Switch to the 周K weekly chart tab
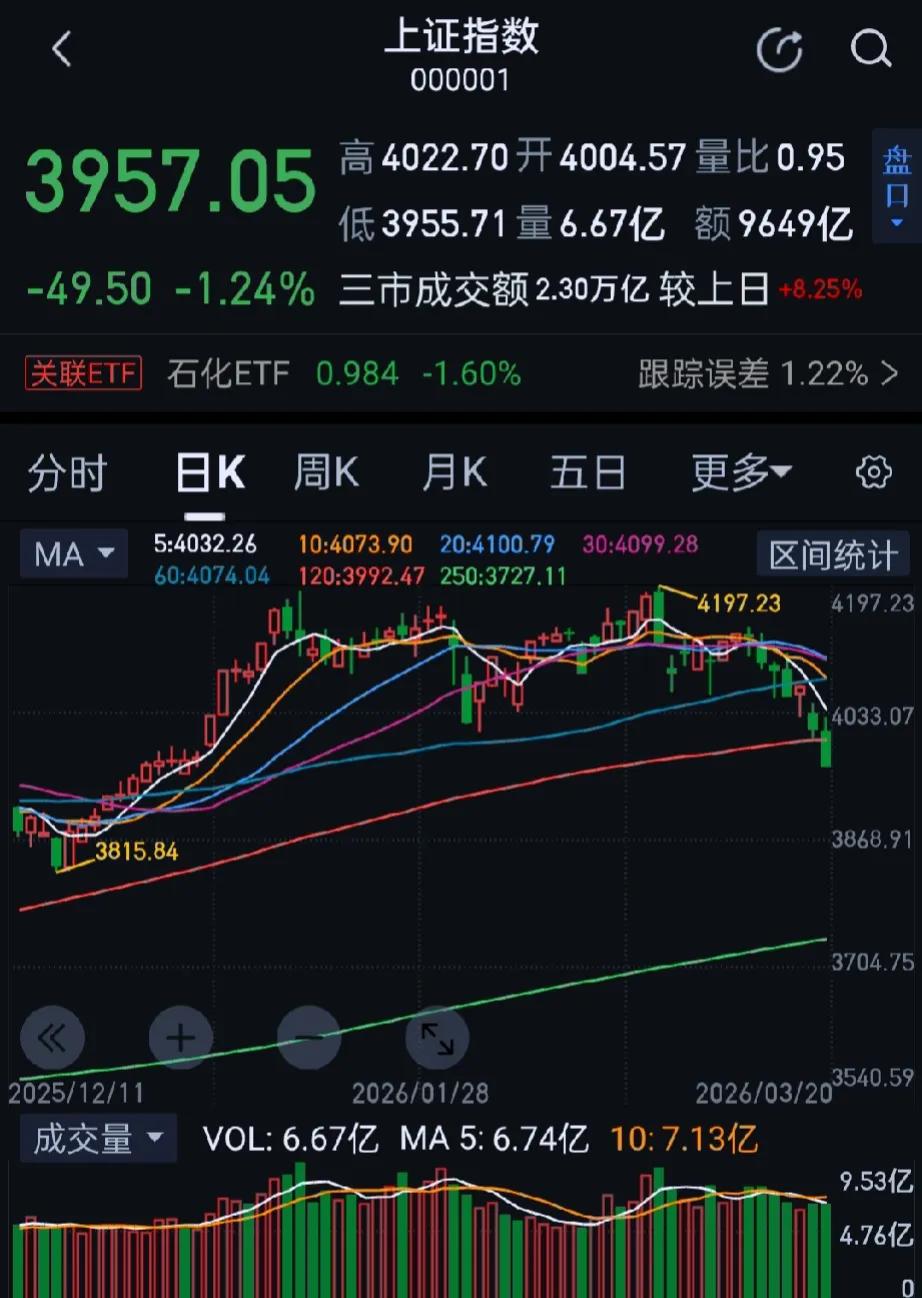The image size is (922, 1298). (325, 473)
